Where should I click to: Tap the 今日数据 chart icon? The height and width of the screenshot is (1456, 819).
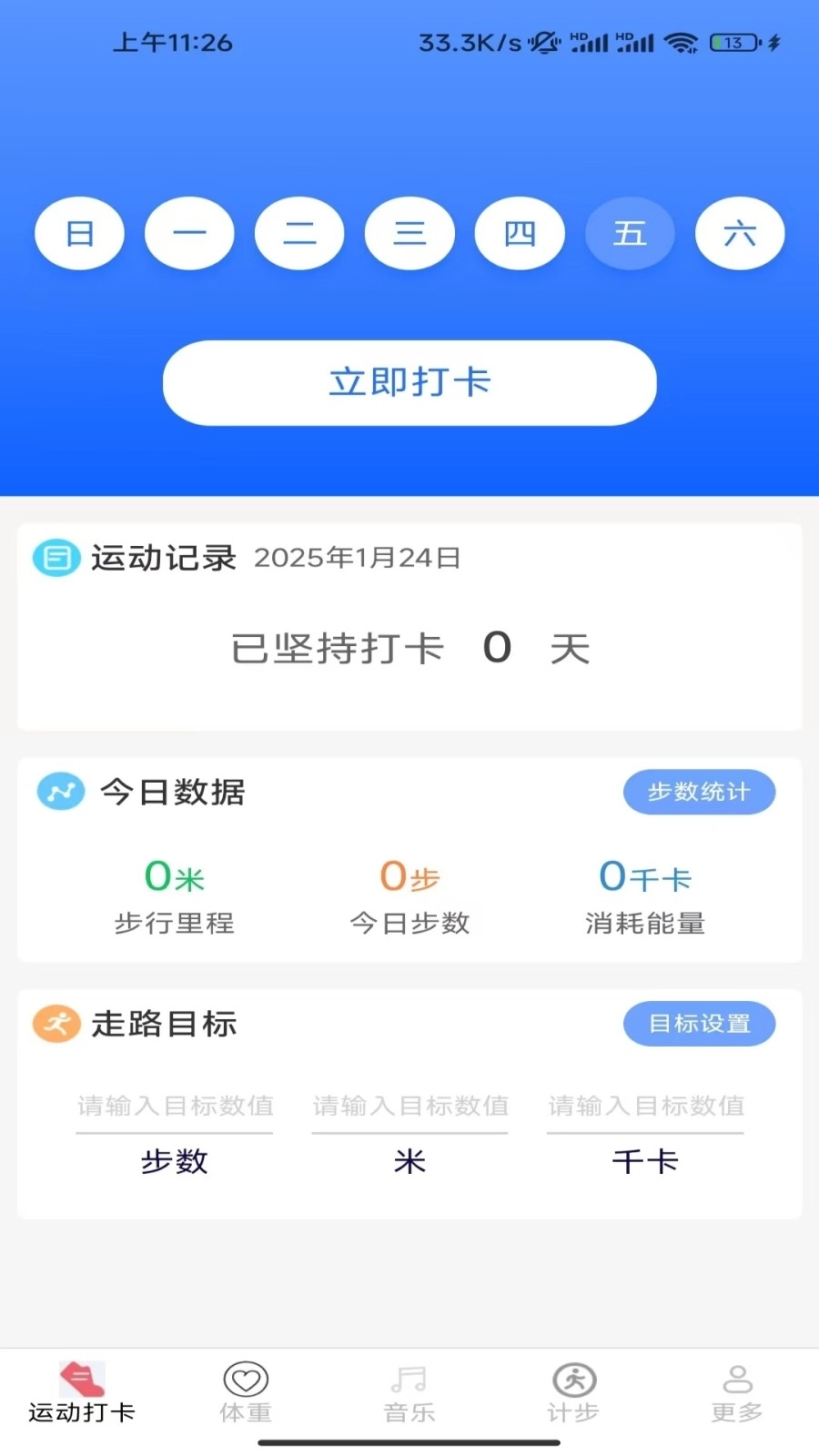click(x=60, y=792)
